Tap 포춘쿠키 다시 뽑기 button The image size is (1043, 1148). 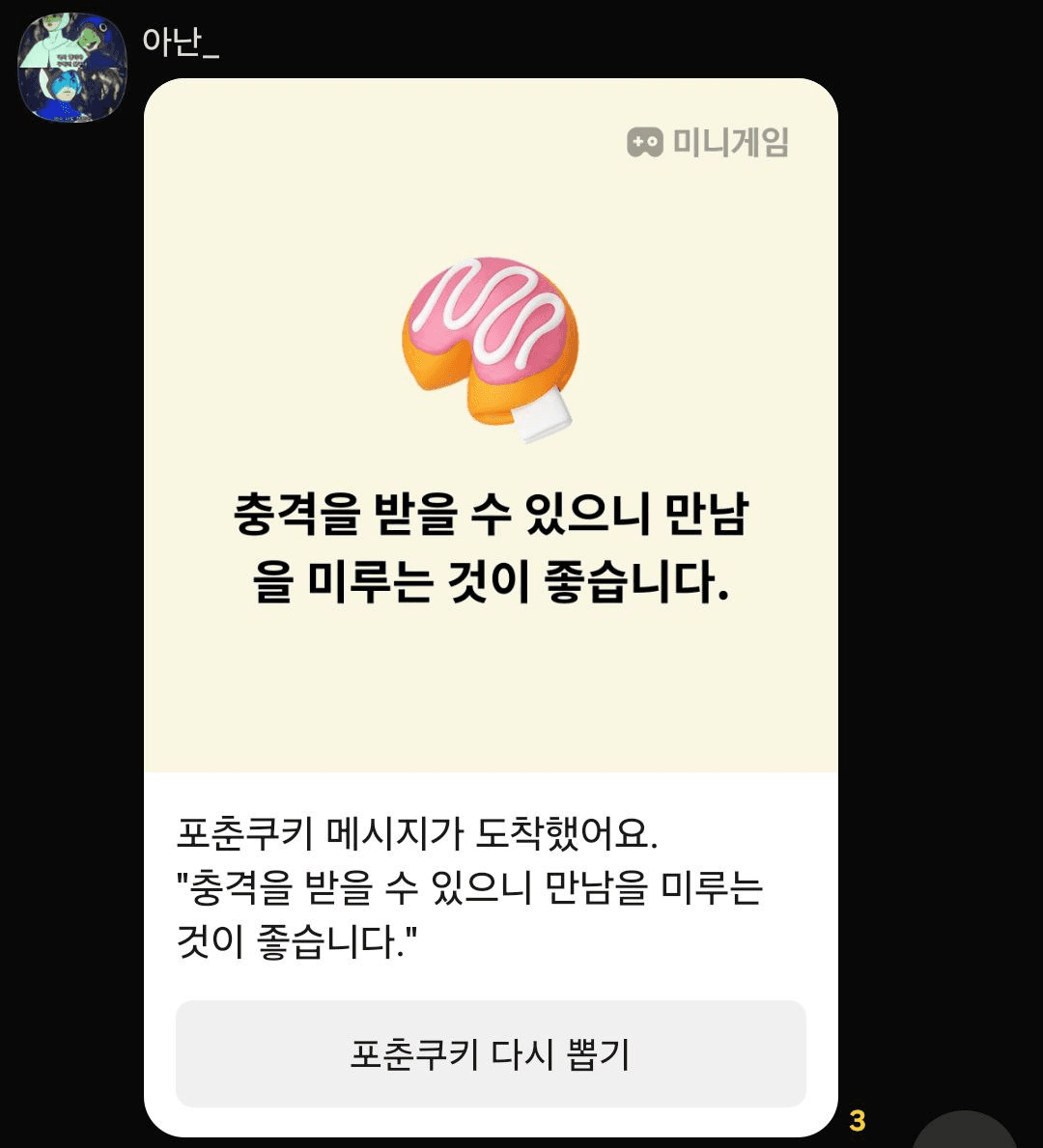pos(491,1053)
